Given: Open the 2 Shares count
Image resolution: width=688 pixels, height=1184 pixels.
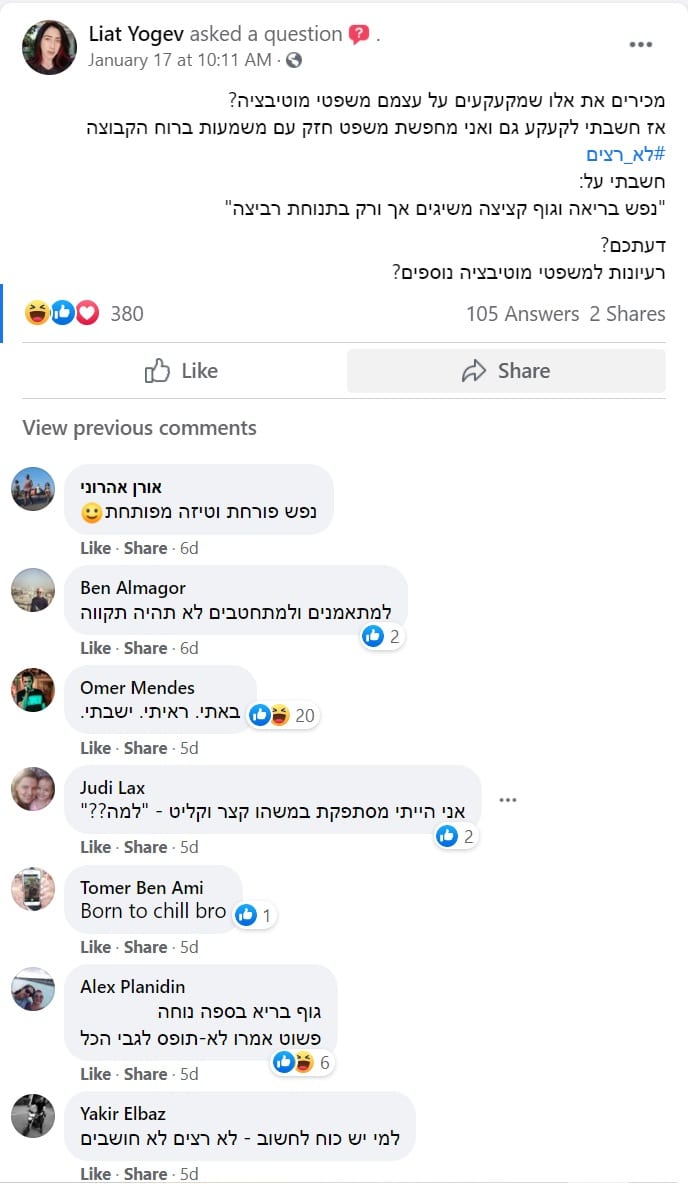Looking at the screenshot, I should tap(627, 314).
